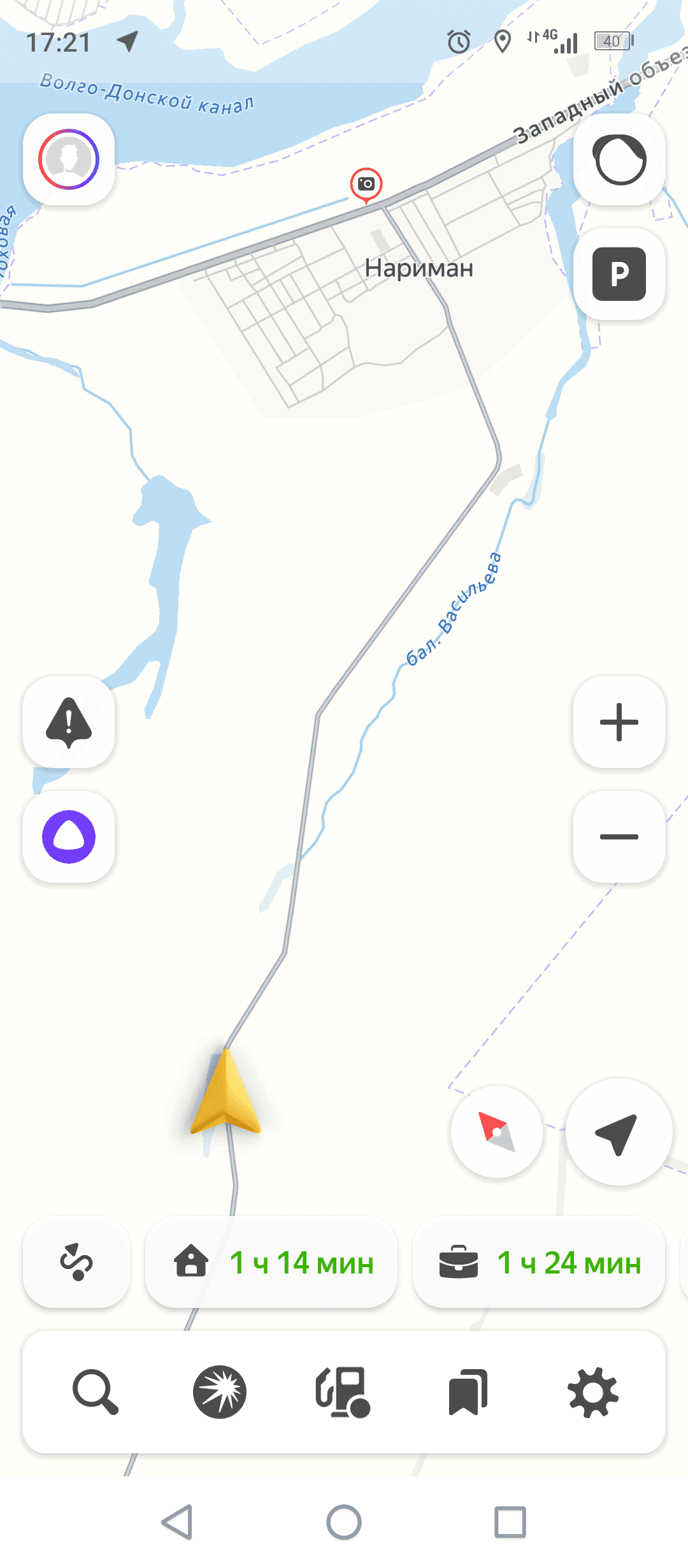Screen dimensions: 688x1568
Task: Open the route overview button
Action: [76, 1262]
